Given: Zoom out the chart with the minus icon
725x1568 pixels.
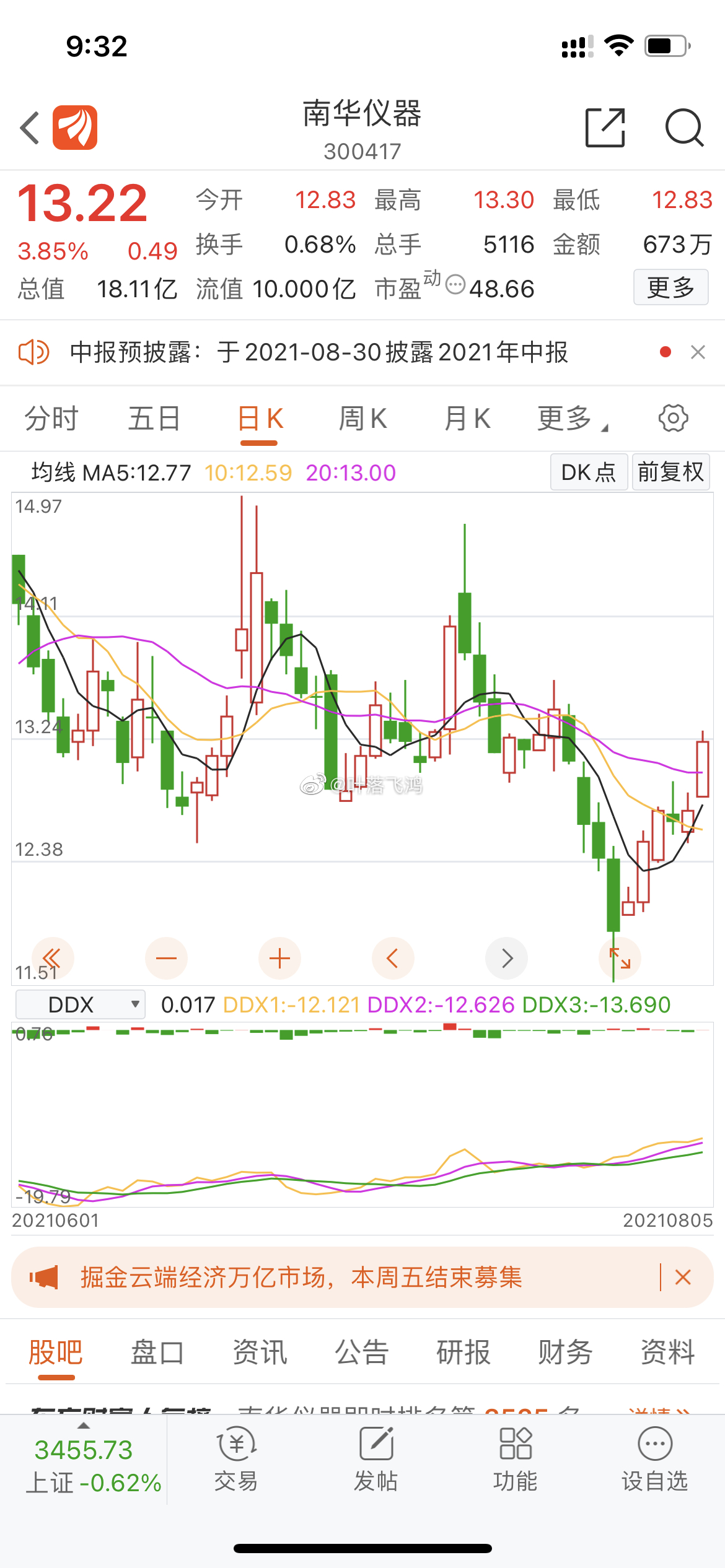Looking at the screenshot, I should [x=165, y=958].
